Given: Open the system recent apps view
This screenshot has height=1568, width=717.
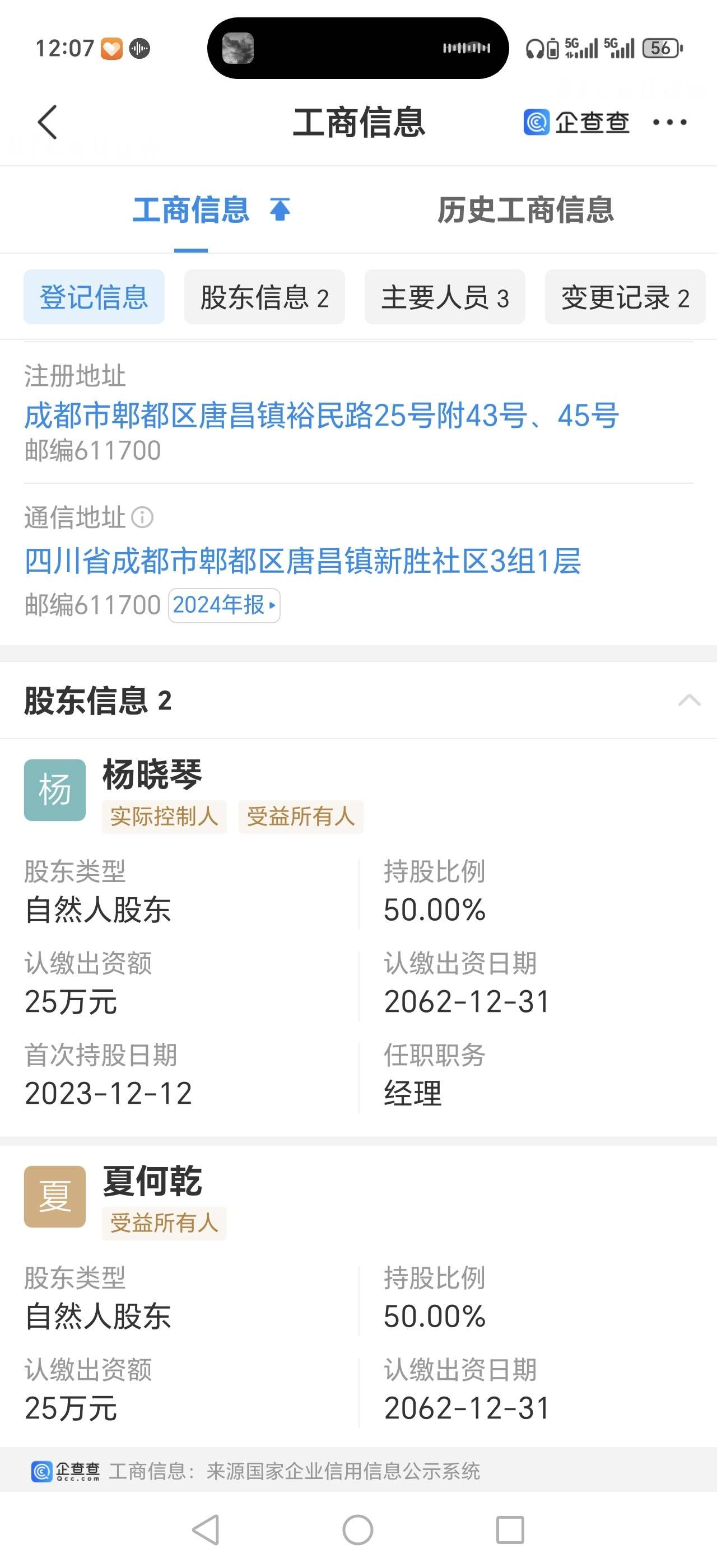Looking at the screenshot, I should (x=510, y=1530).
